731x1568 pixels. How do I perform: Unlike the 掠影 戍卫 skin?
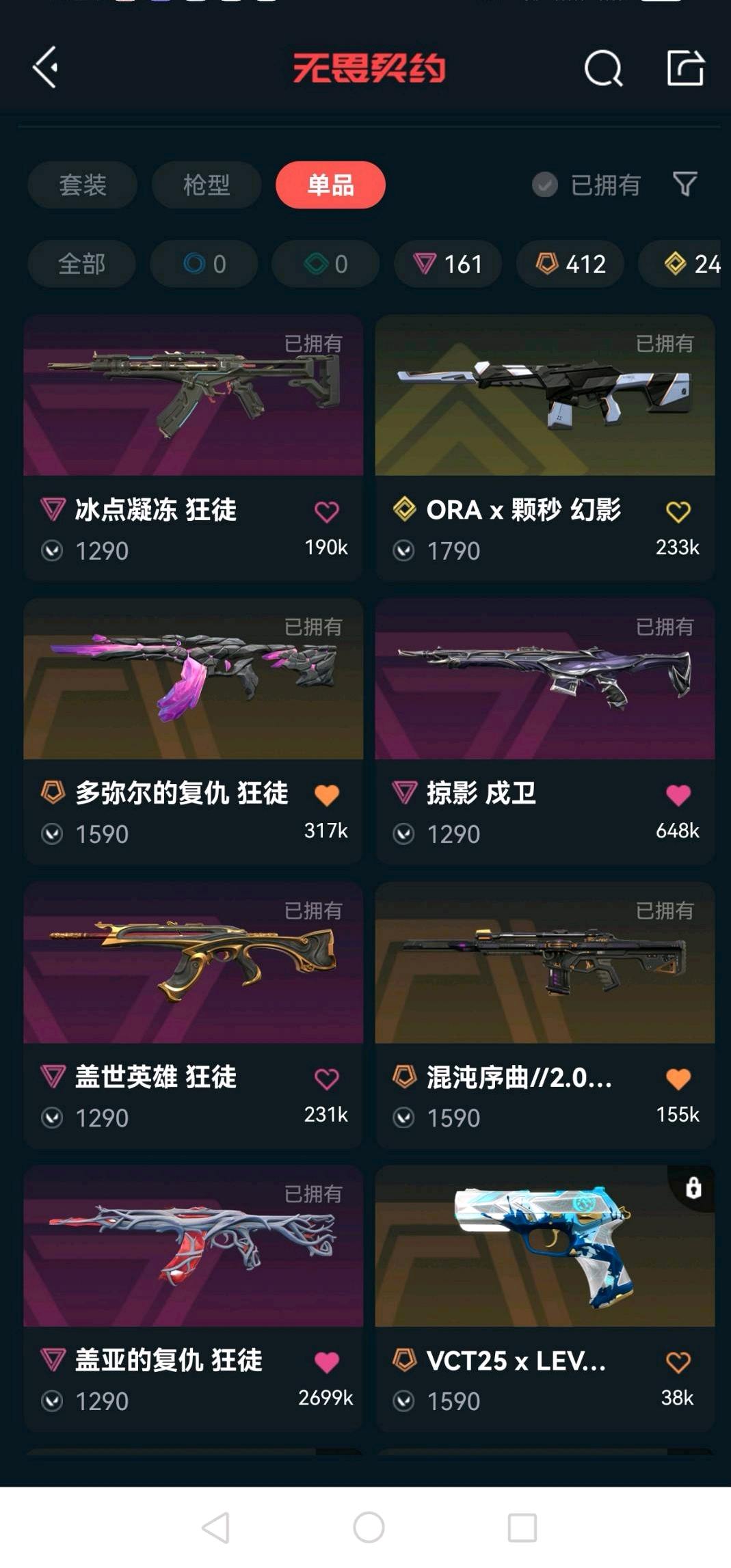(x=678, y=795)
